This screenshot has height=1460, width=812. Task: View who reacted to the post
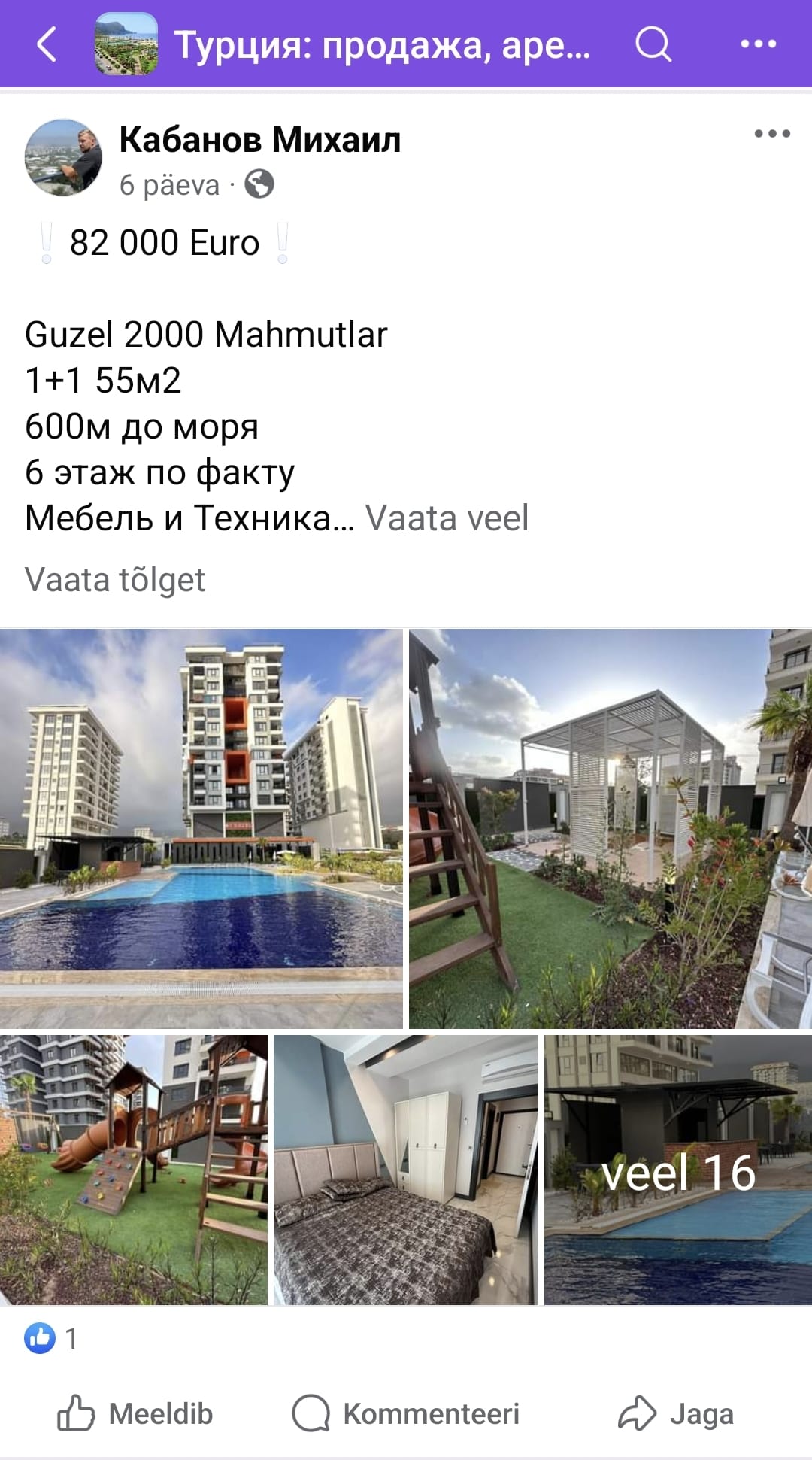pos(51,1338)
